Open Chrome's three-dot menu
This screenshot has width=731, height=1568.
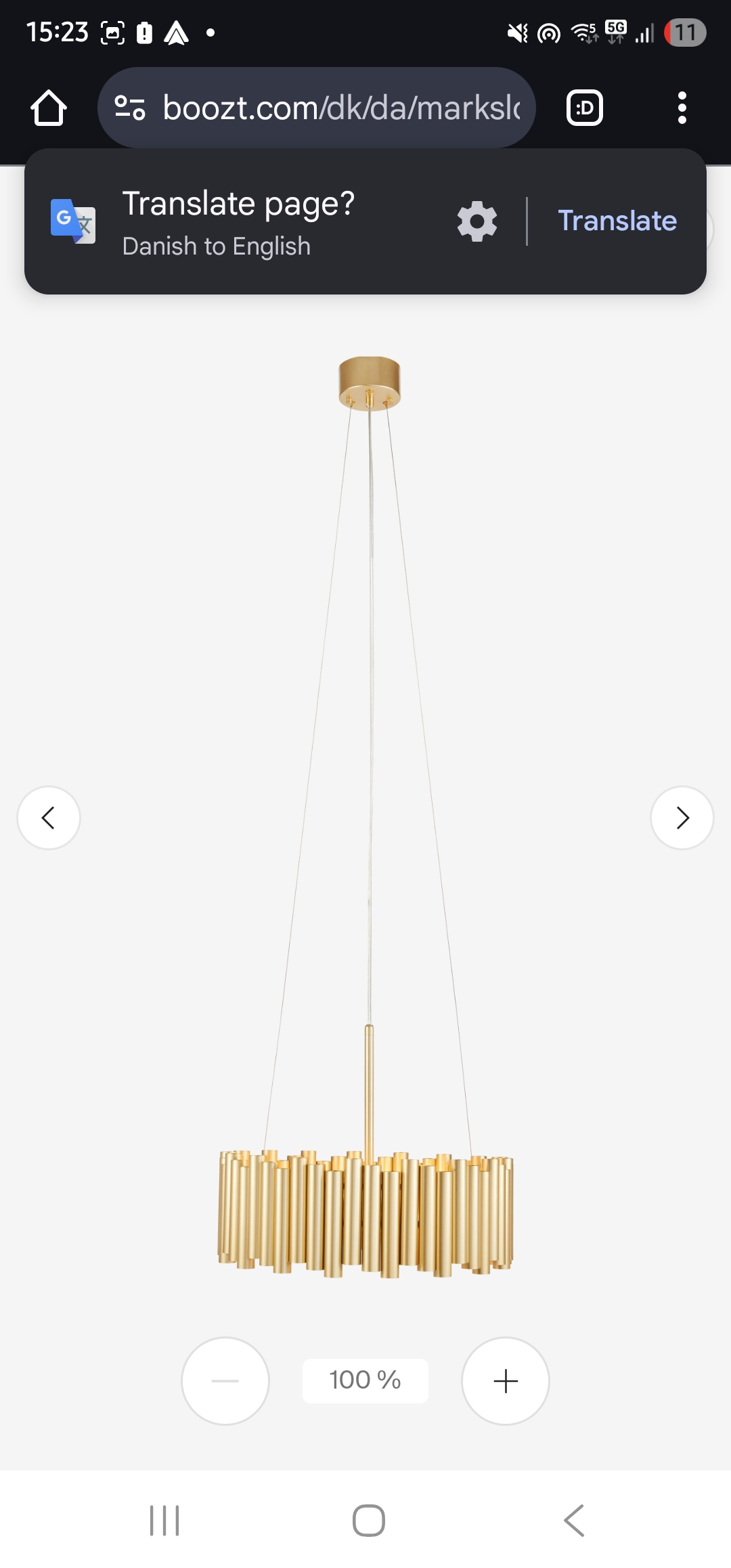click(682, 108)
